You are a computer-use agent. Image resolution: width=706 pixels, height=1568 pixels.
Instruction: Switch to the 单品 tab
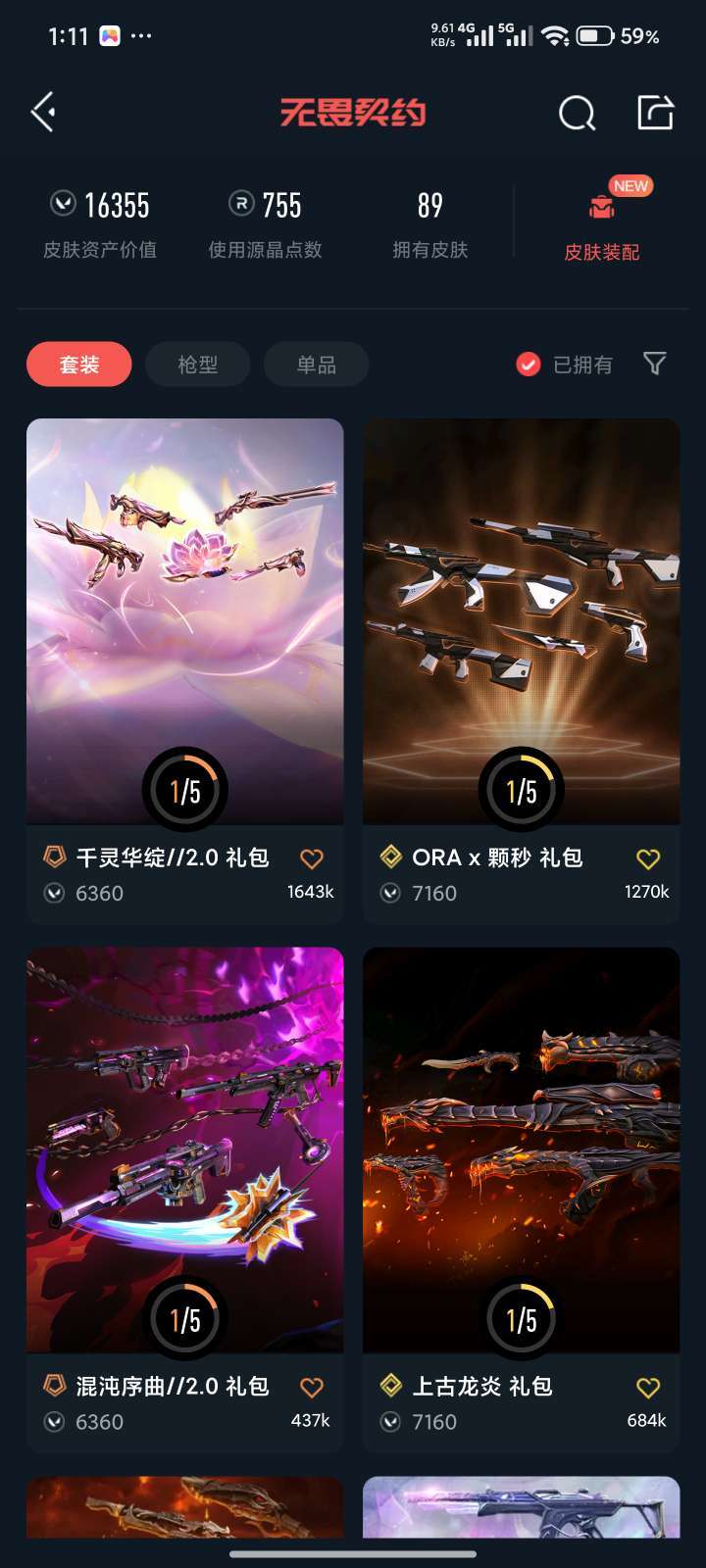pyautogui.click(x=316, y=364)
